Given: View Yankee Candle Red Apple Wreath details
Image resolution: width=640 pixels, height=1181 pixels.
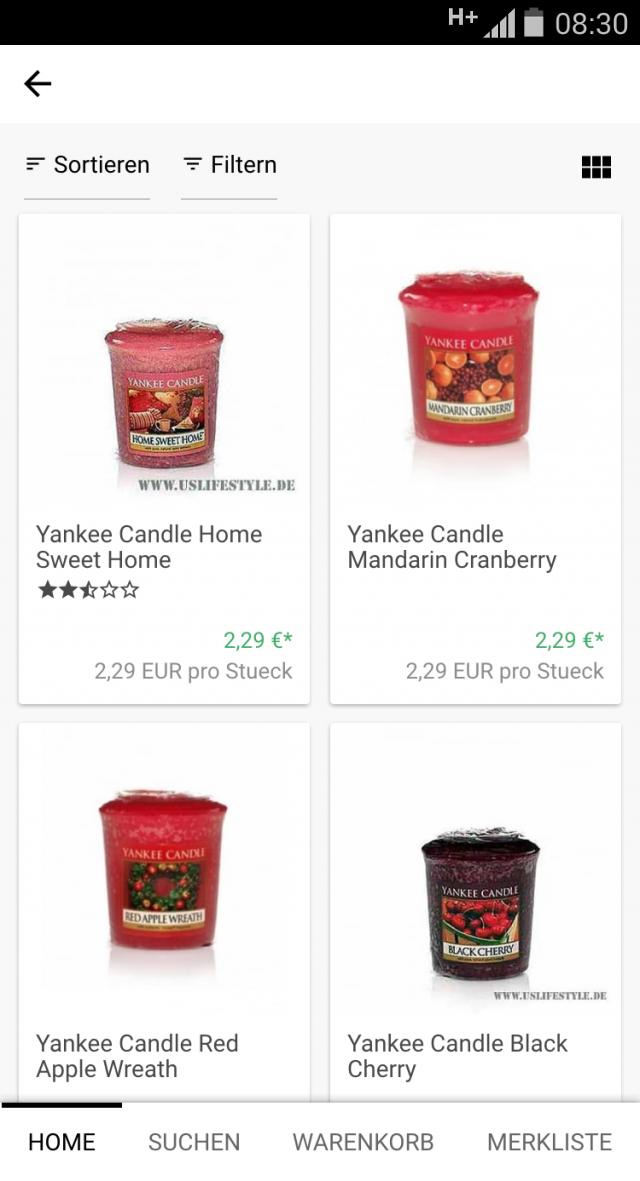Looking at the screenshot, I should coord(164,910).
